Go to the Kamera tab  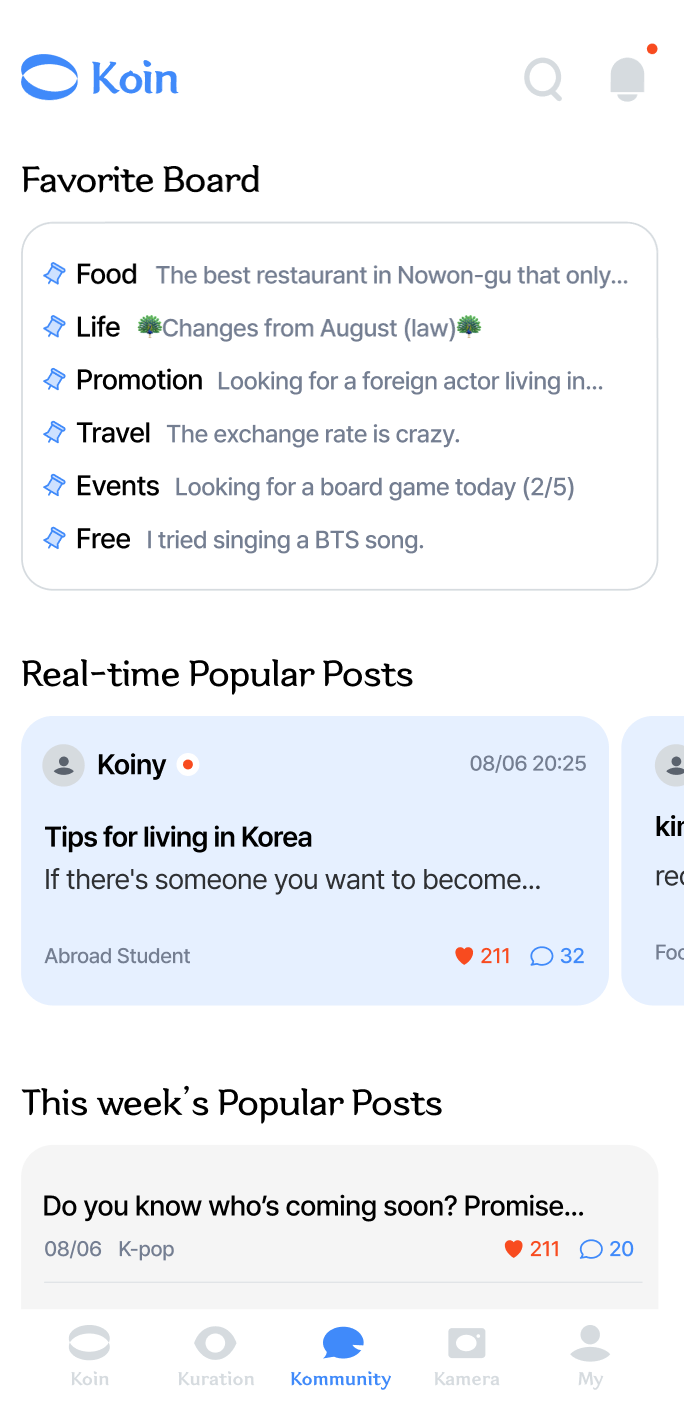coord(466,1356)
